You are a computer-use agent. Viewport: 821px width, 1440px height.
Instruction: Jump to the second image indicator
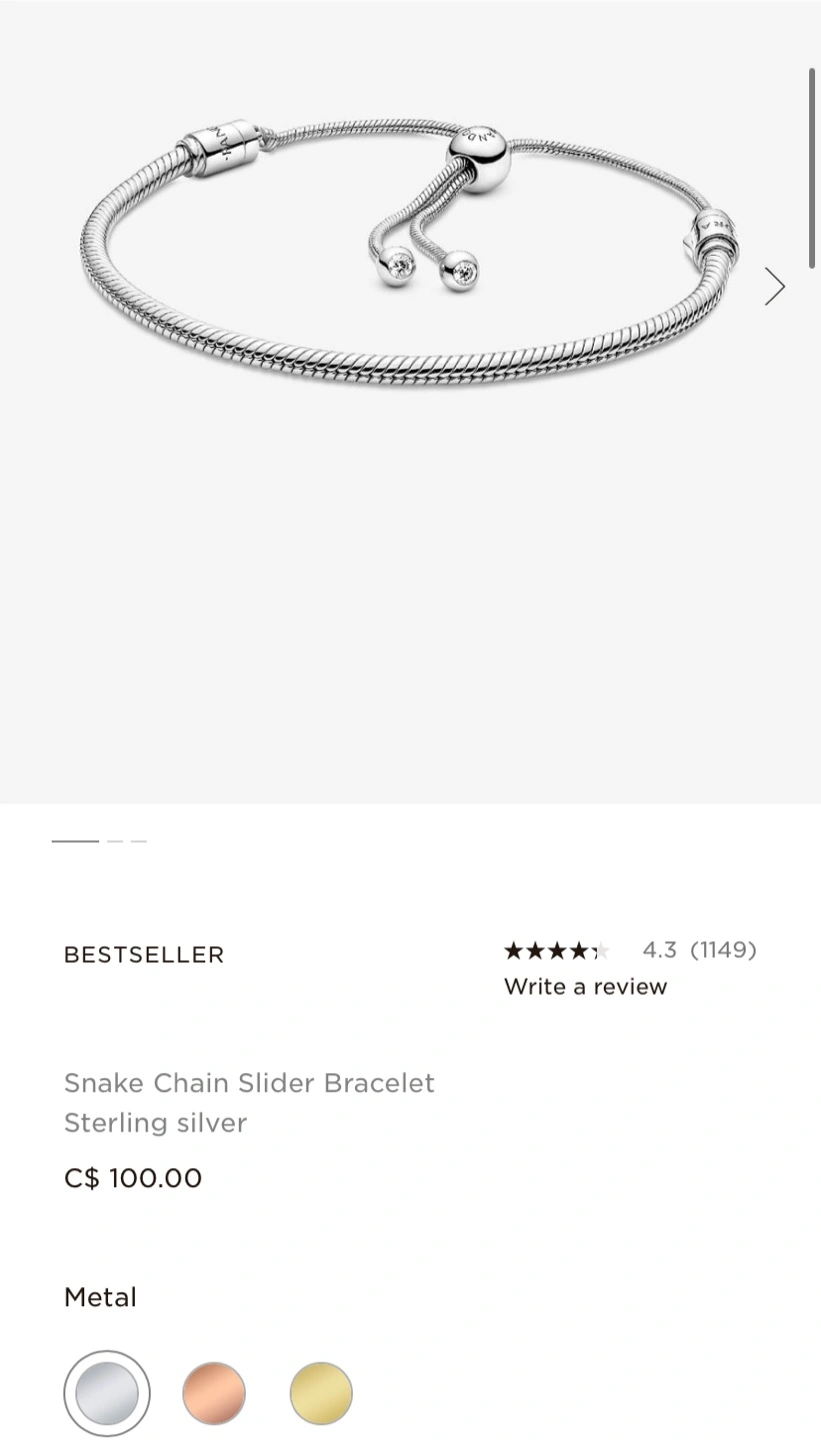[115, 841]
